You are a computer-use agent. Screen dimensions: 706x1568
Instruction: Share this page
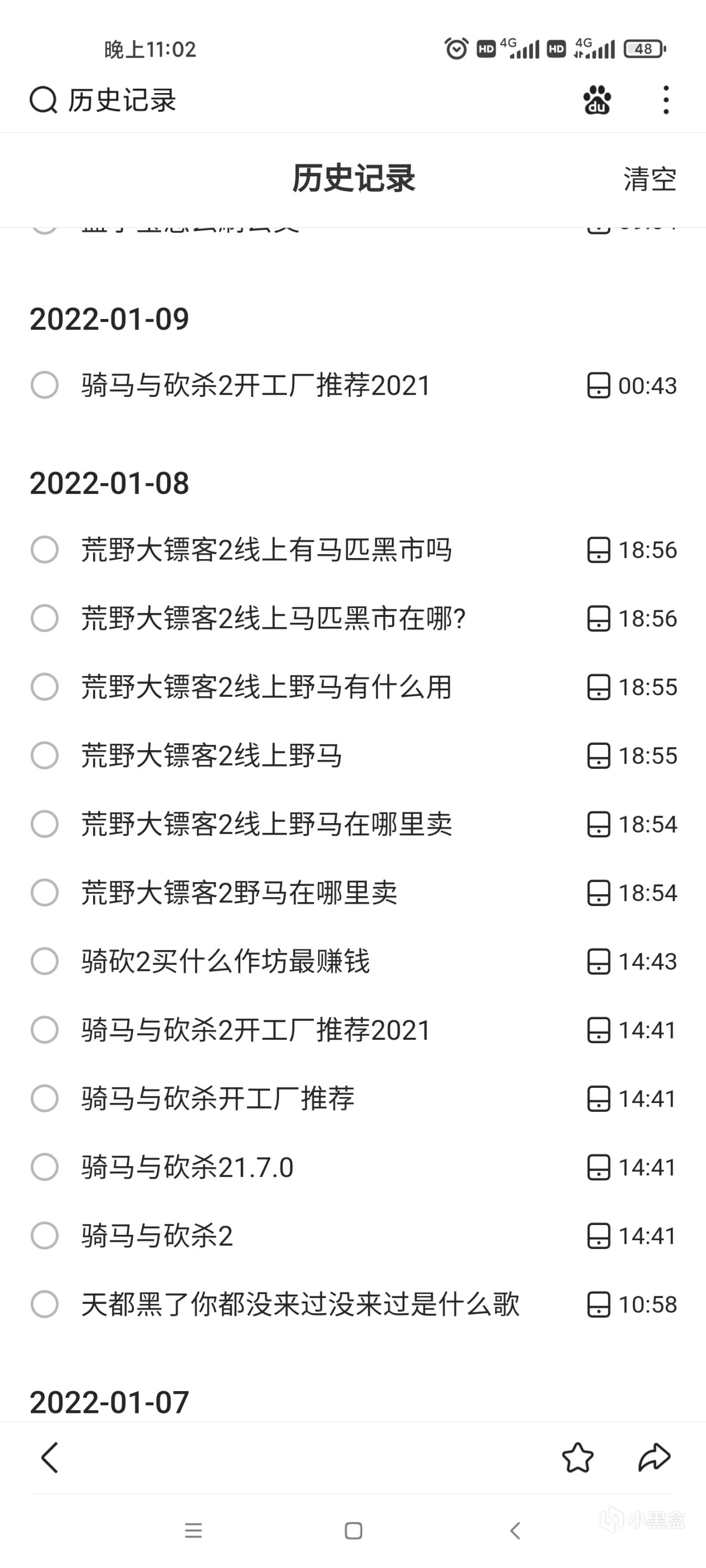pyautogui.click(x=654, y=1457)
